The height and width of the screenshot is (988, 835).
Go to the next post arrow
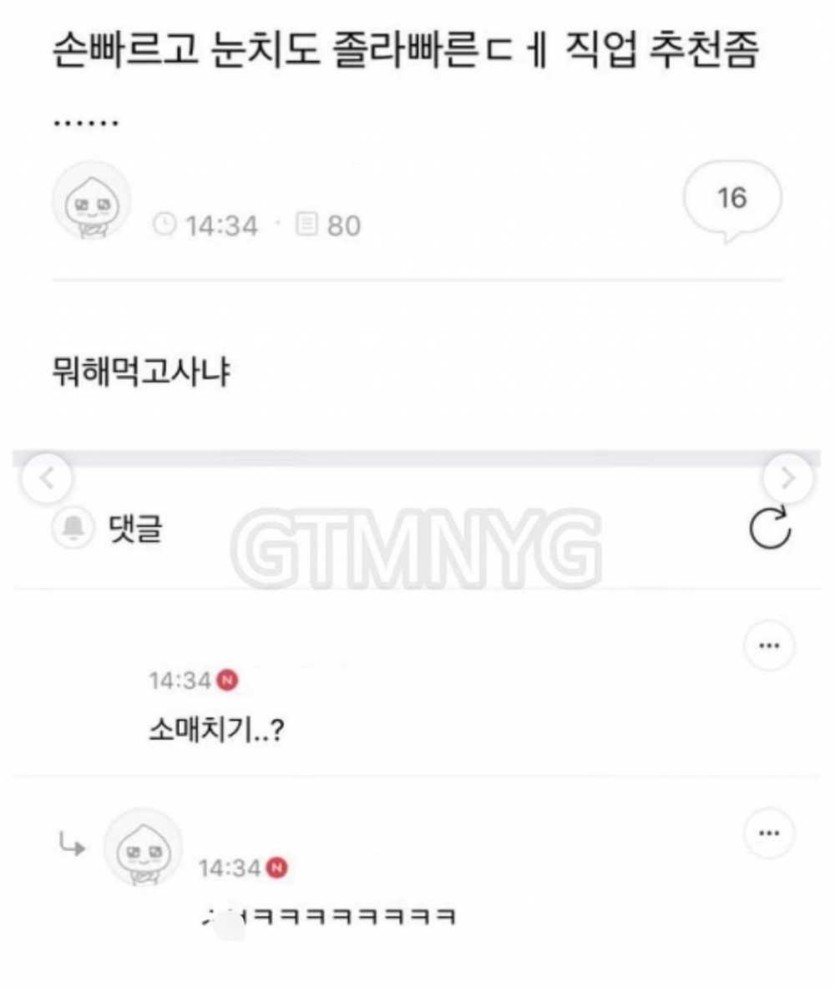tap(788, 479)
